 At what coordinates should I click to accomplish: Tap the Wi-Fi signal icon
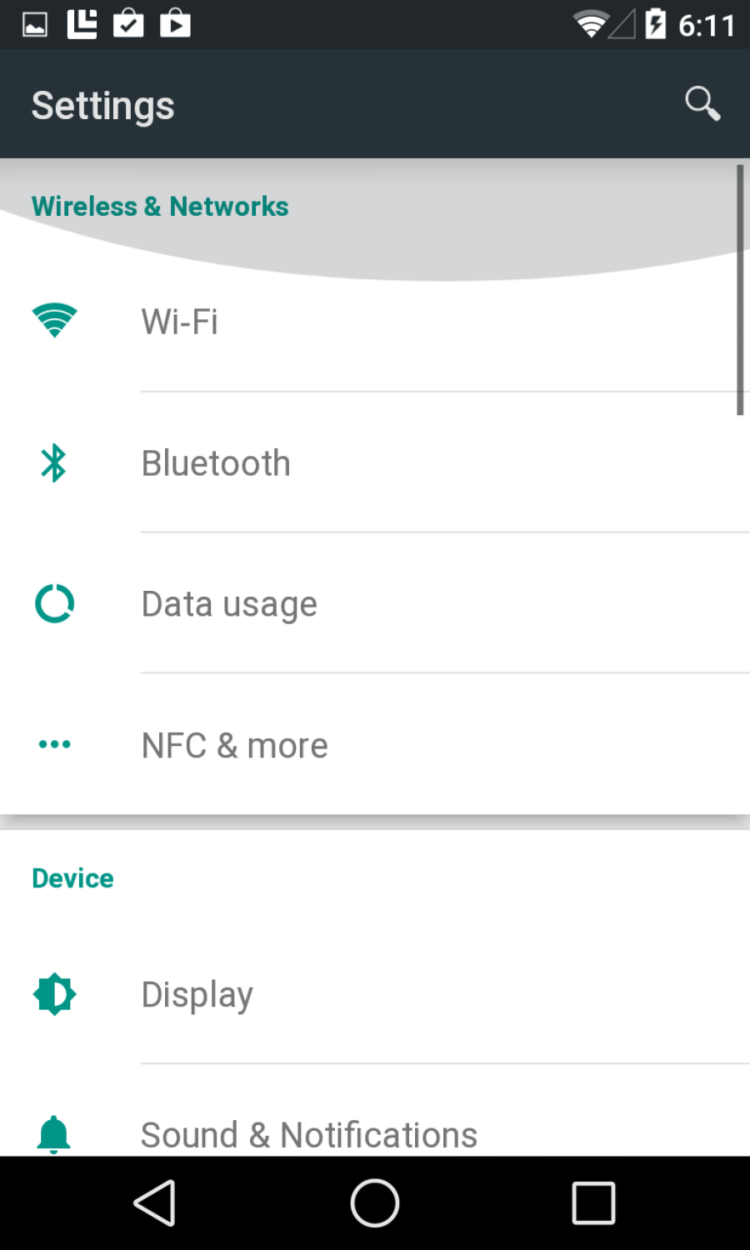tap(55, 320)
